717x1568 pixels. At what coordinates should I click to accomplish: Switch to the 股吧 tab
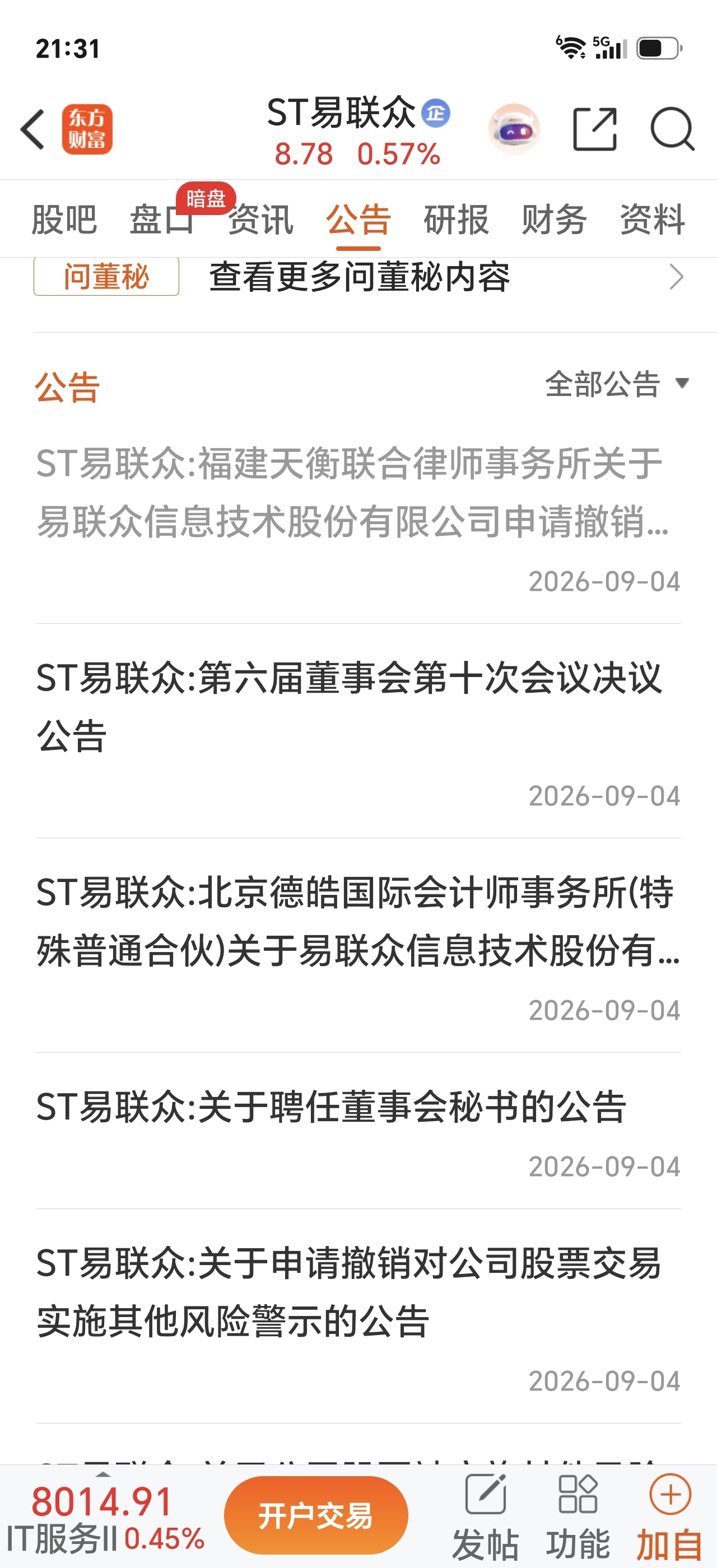pyautogui.click(x=64, y=219)
